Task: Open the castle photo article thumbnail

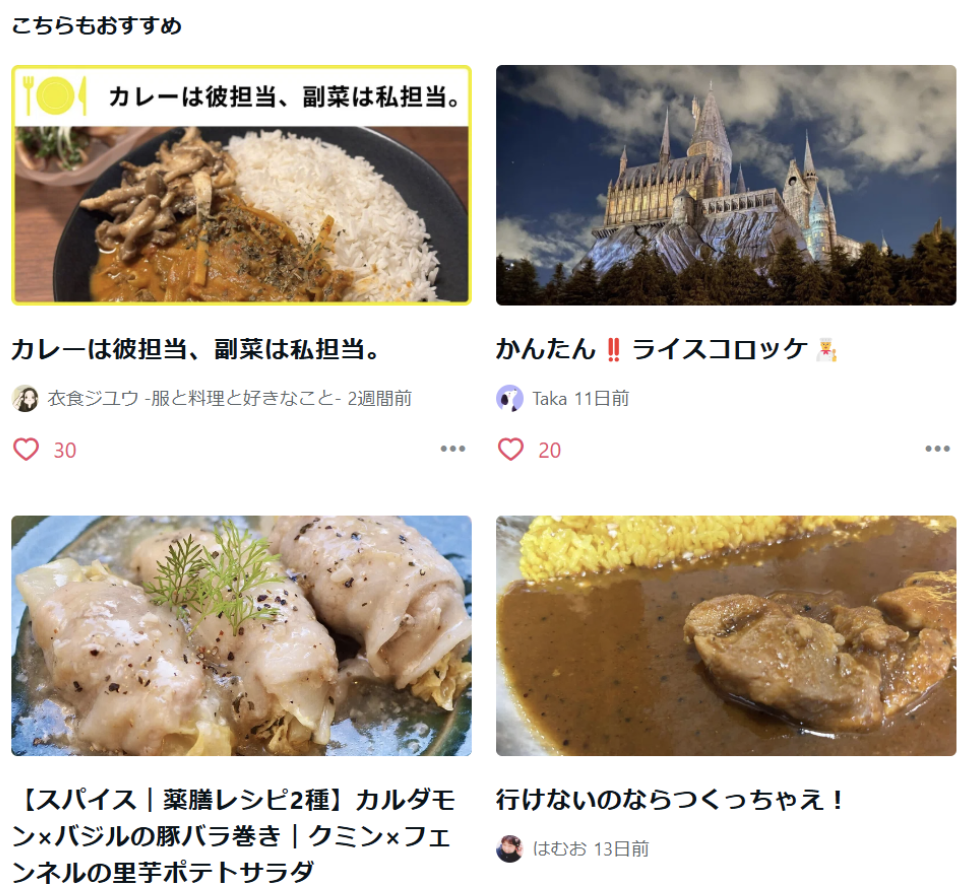Action: [x=726, y=185]
